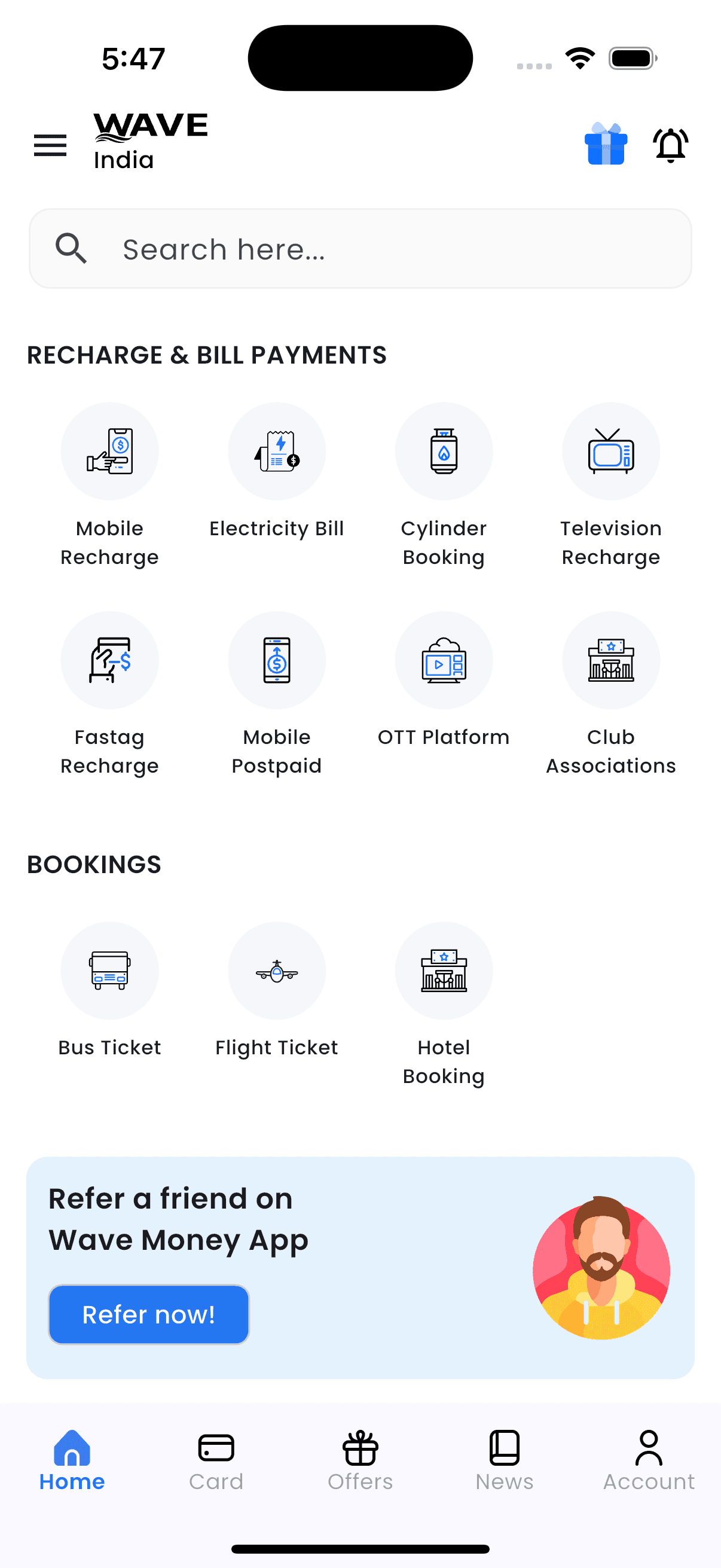Open Mobile Recharge

pos(109,485)
